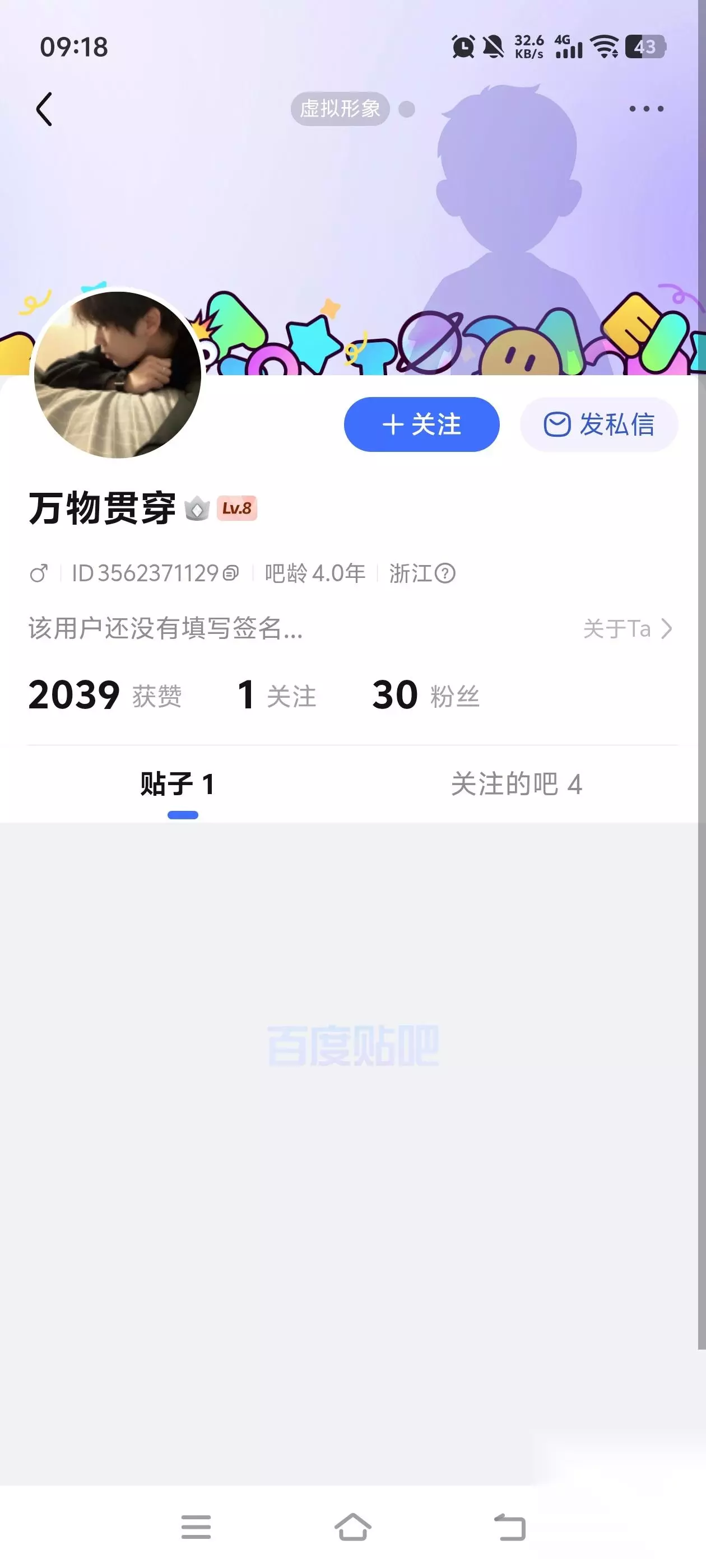Send a private message via 发私信

click(599, 424)
